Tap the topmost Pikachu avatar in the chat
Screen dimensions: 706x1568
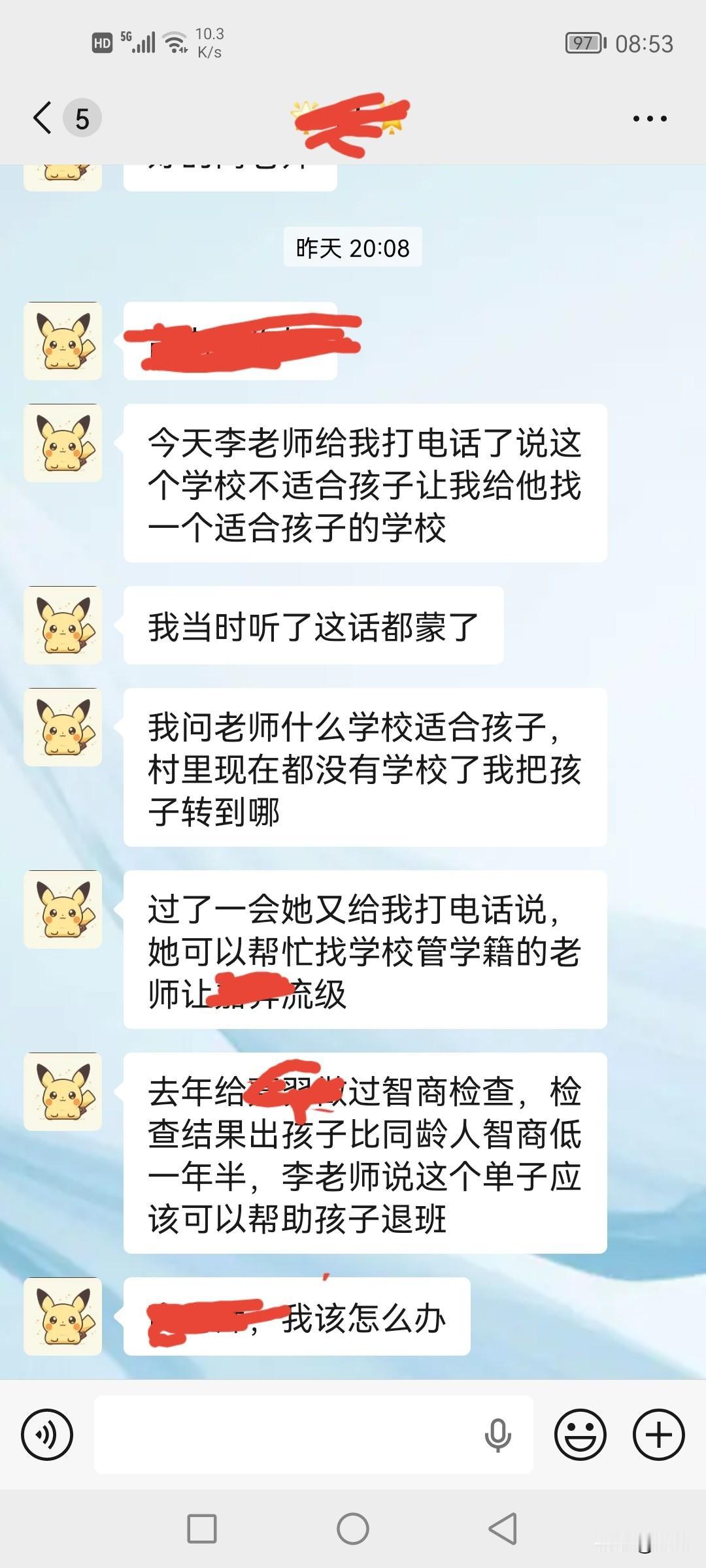[63, 171]
